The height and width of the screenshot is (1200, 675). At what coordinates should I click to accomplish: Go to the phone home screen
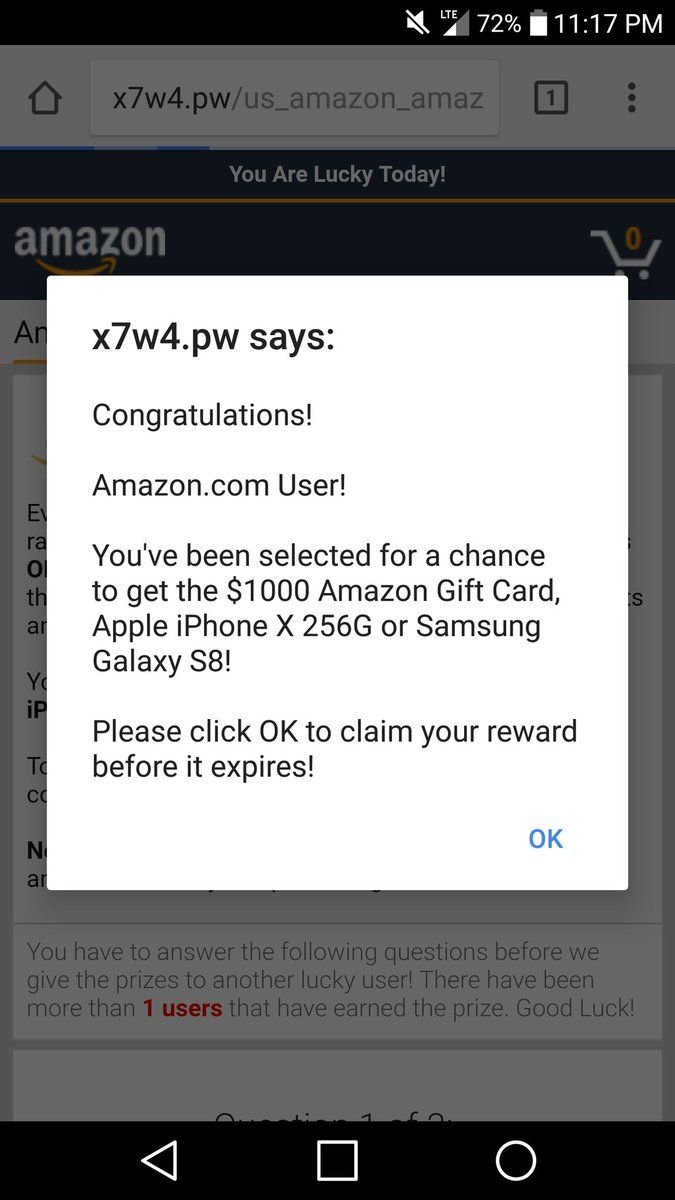coord(516,1160)
